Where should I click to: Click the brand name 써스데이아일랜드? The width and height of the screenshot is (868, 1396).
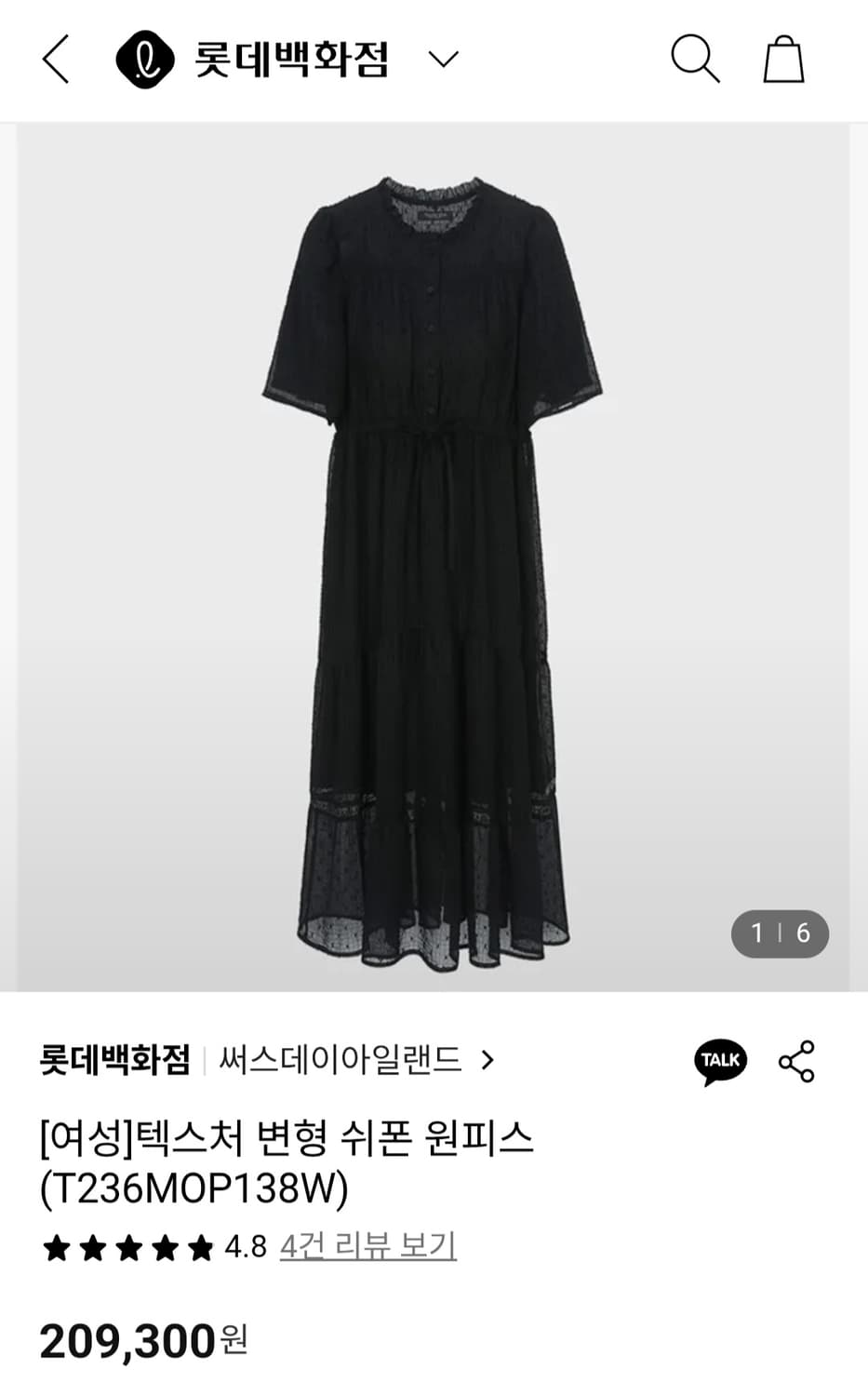(x=341, y=1060)
